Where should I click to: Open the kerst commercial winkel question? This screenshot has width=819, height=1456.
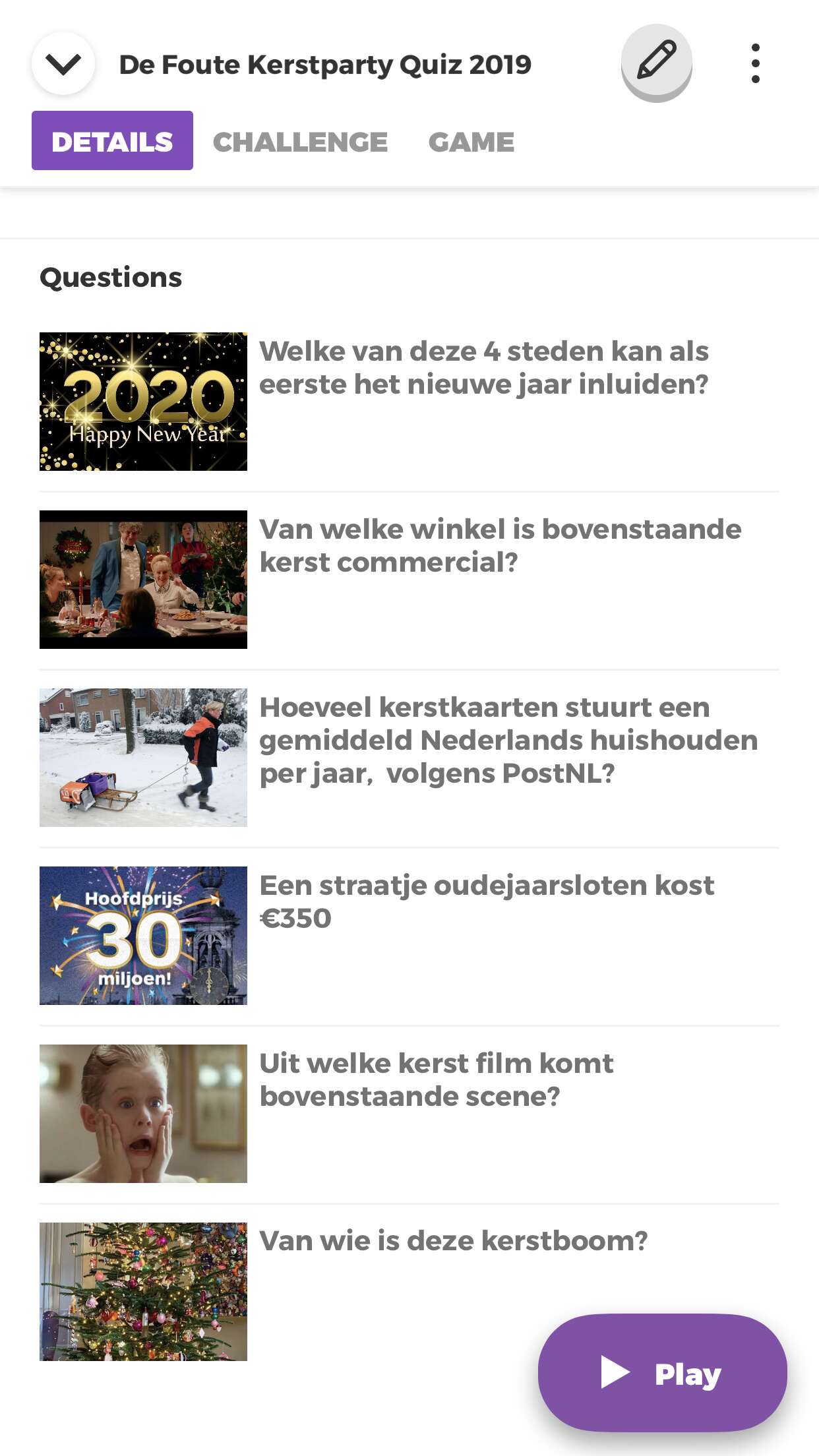pos(409,580)
